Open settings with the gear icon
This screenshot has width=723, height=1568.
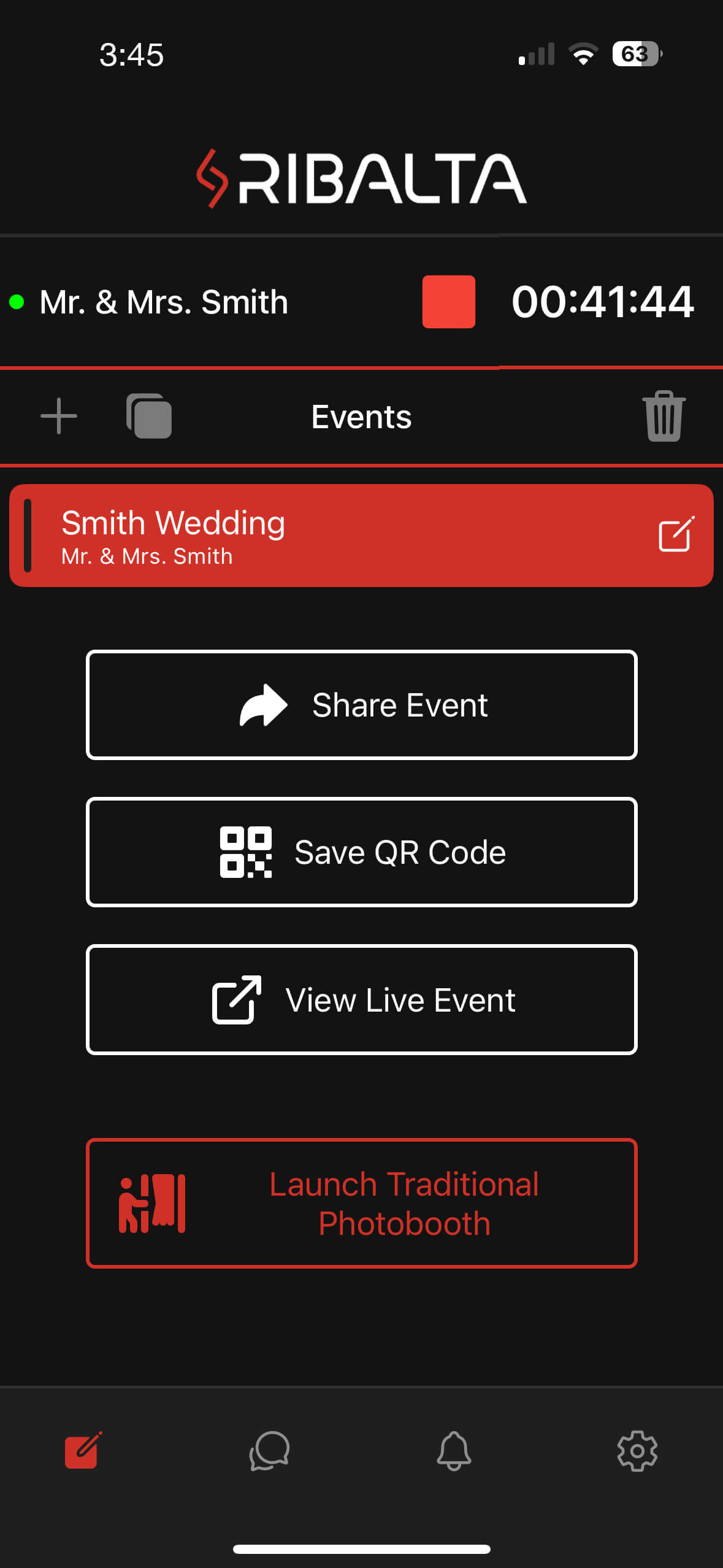(x=637, y=1451)
